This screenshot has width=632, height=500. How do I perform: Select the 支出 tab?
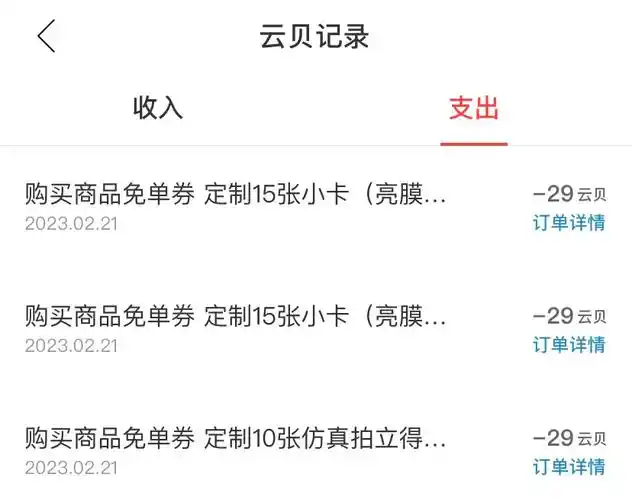(474, 109)
